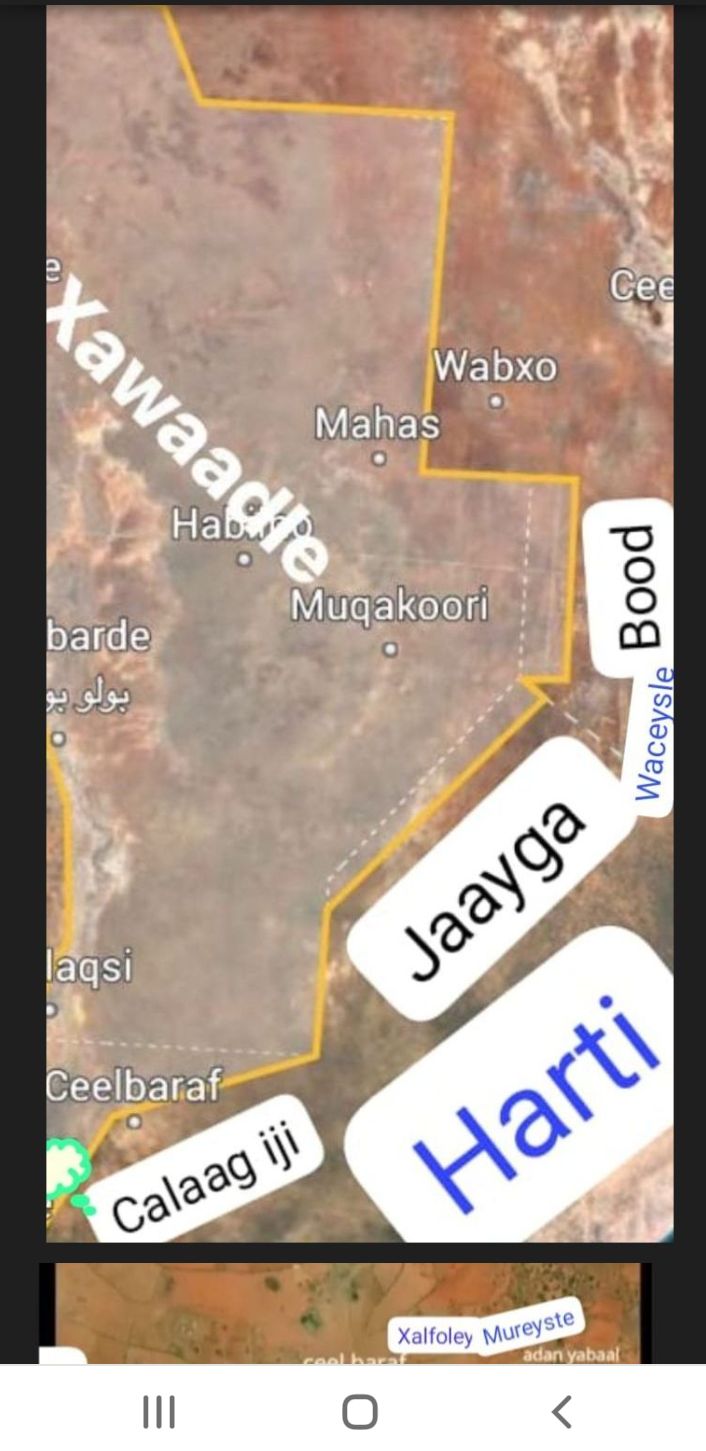Go back with the navigation bar arrow
The width and height of the screenshot is (706, 1451).
562,1412
